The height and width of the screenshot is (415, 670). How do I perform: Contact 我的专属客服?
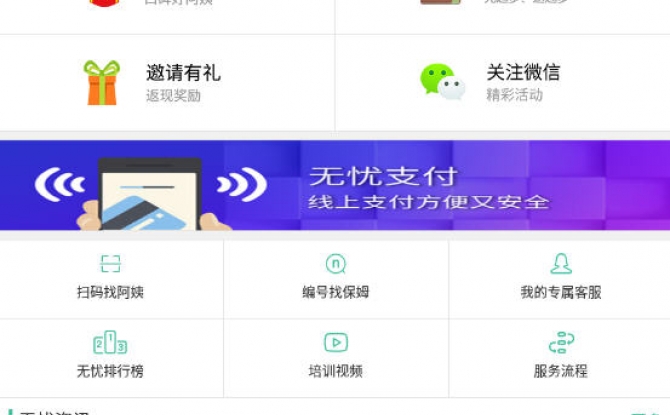coord(560,277)
